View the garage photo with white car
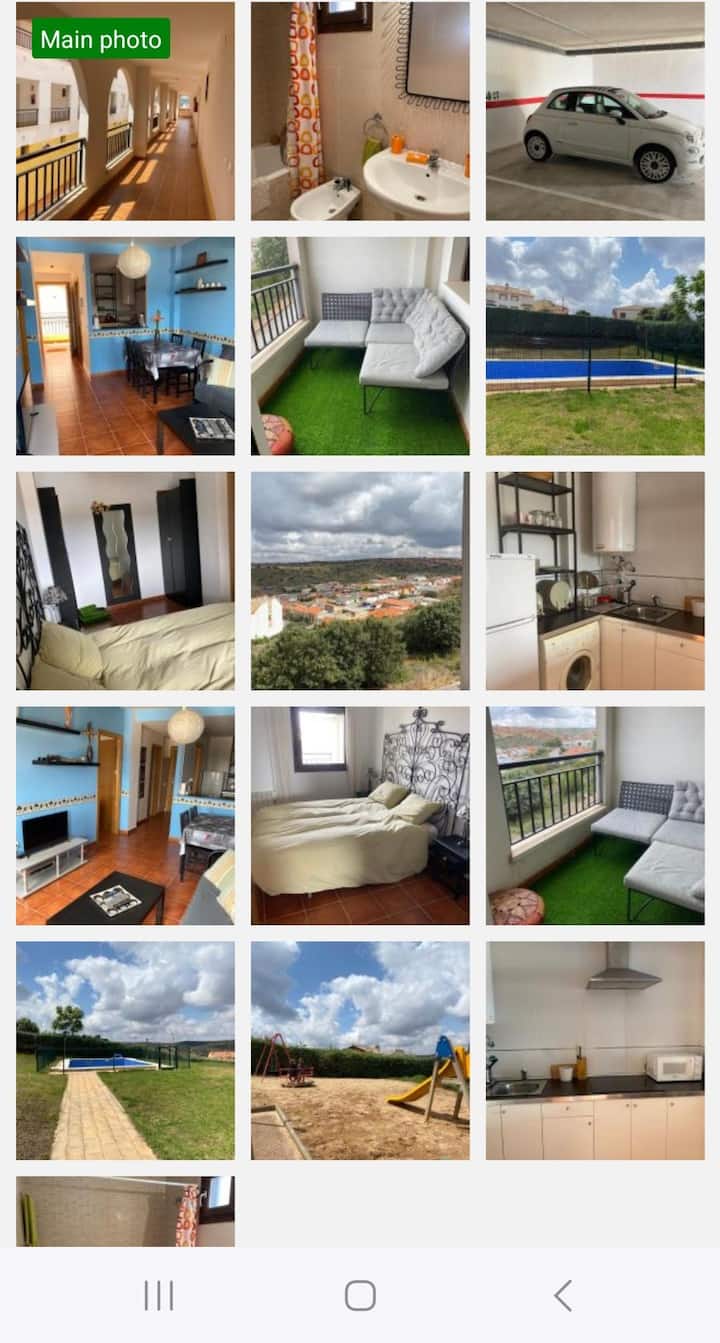 [595, 111]
